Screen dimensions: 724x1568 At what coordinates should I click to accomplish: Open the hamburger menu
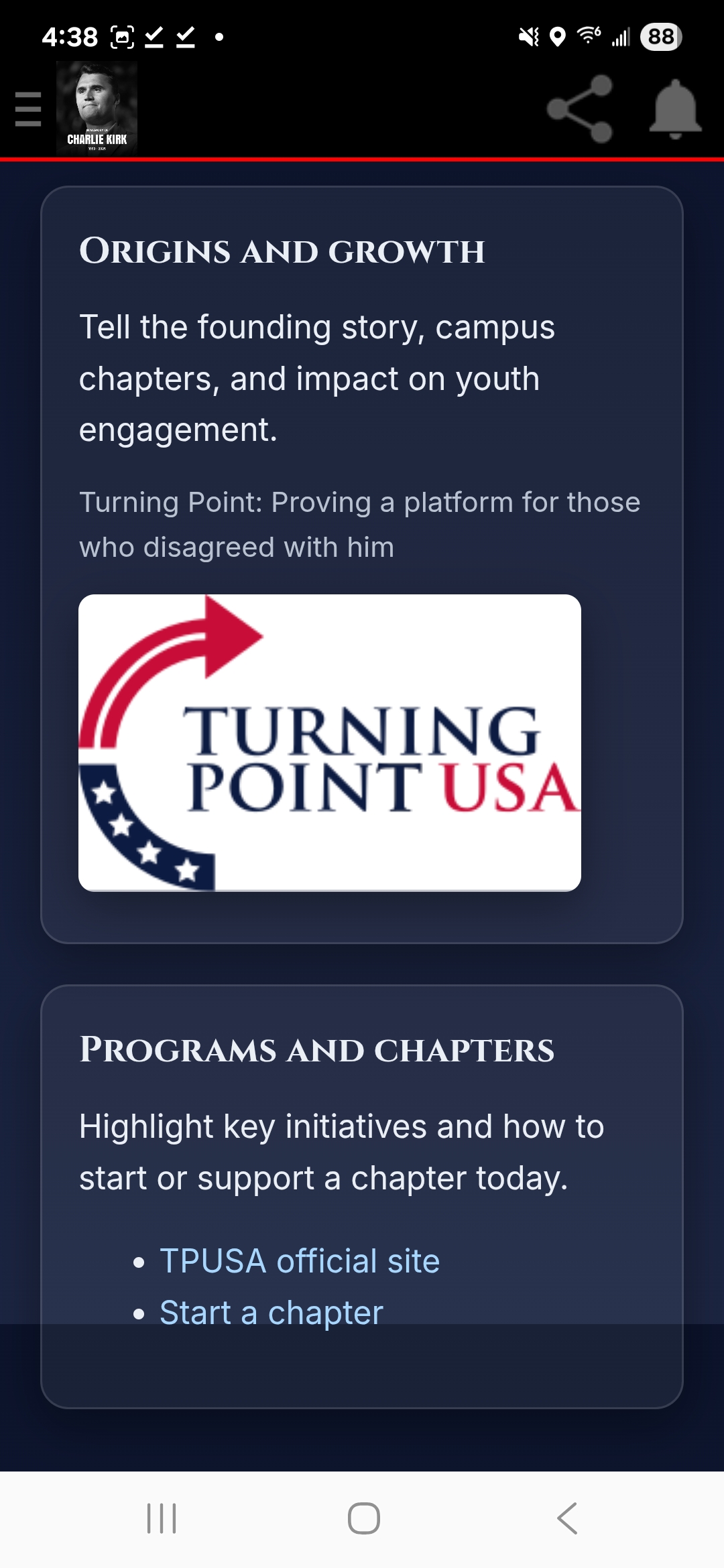(x=28, y=109)
